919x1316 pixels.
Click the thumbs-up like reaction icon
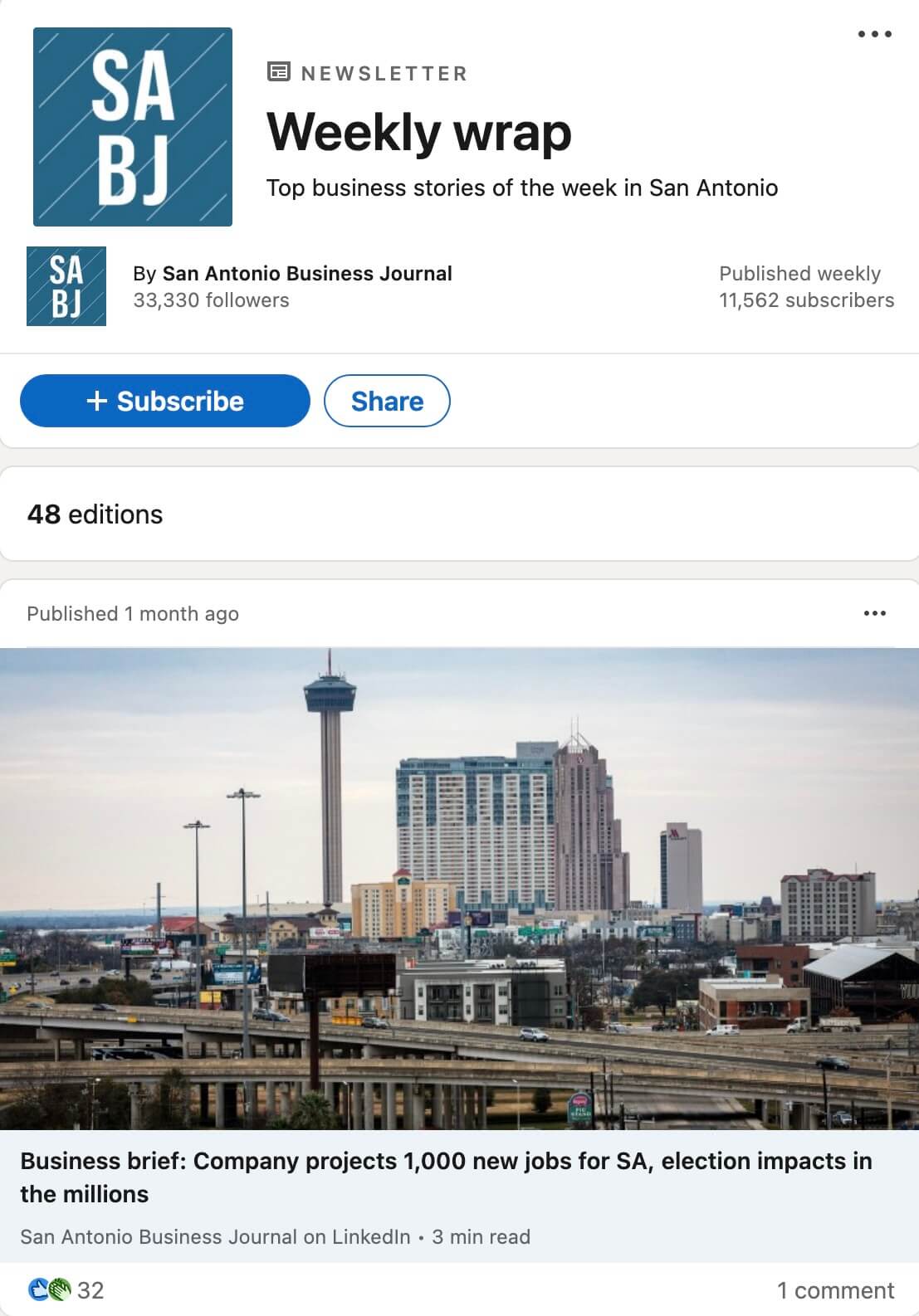pos(37,1288)
